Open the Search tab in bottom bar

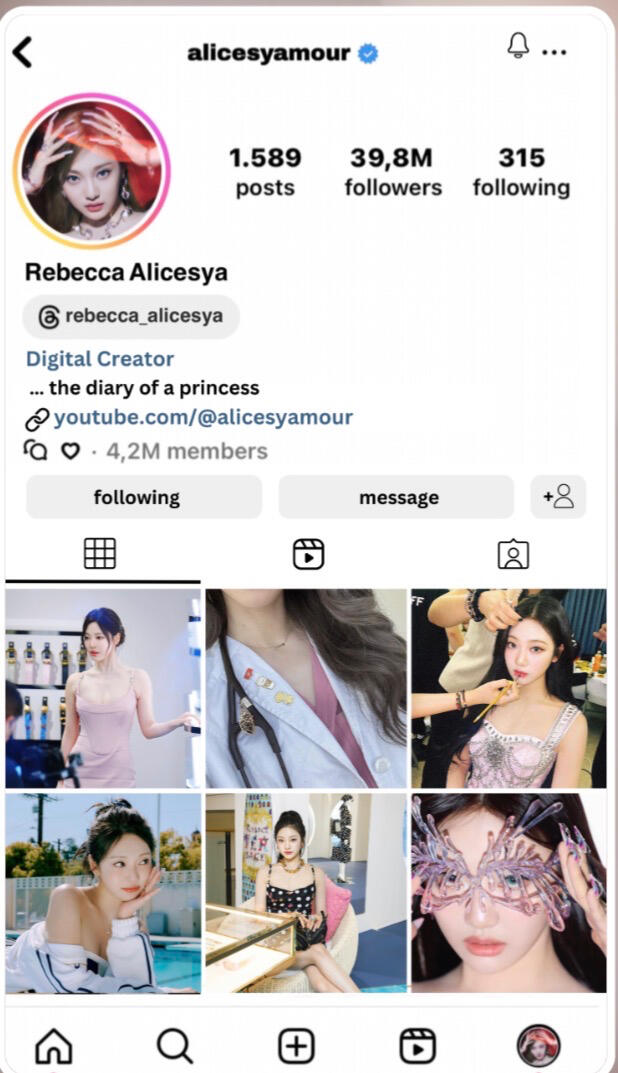(x=175, y=1046)
